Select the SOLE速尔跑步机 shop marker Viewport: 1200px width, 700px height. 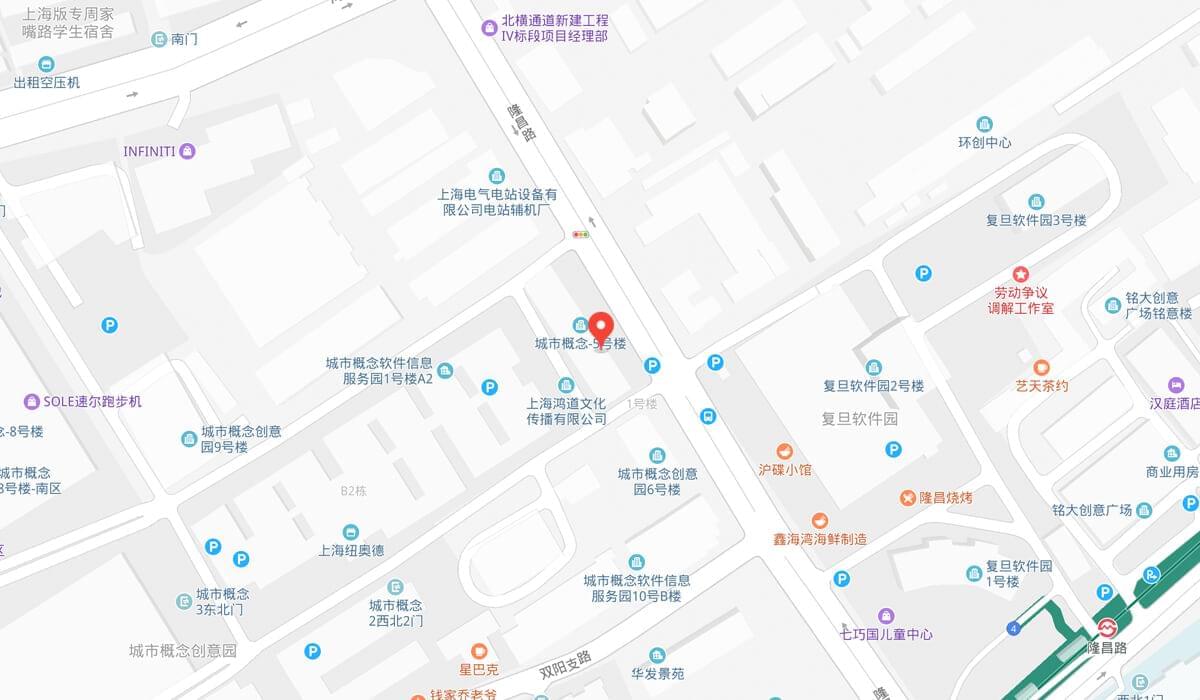pos(31,401)
